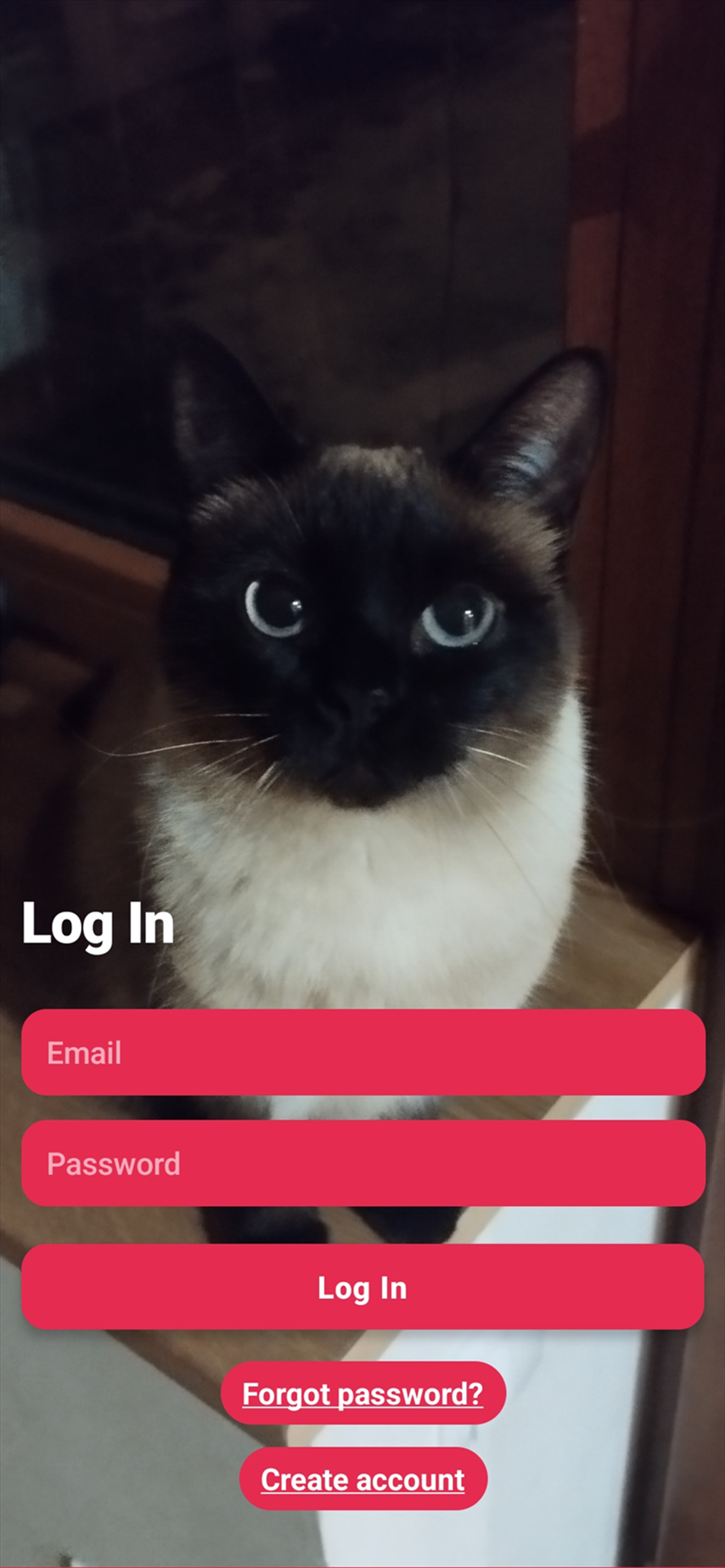
Task: Tap the red Log In button
Action: [x=363, y=1287]
